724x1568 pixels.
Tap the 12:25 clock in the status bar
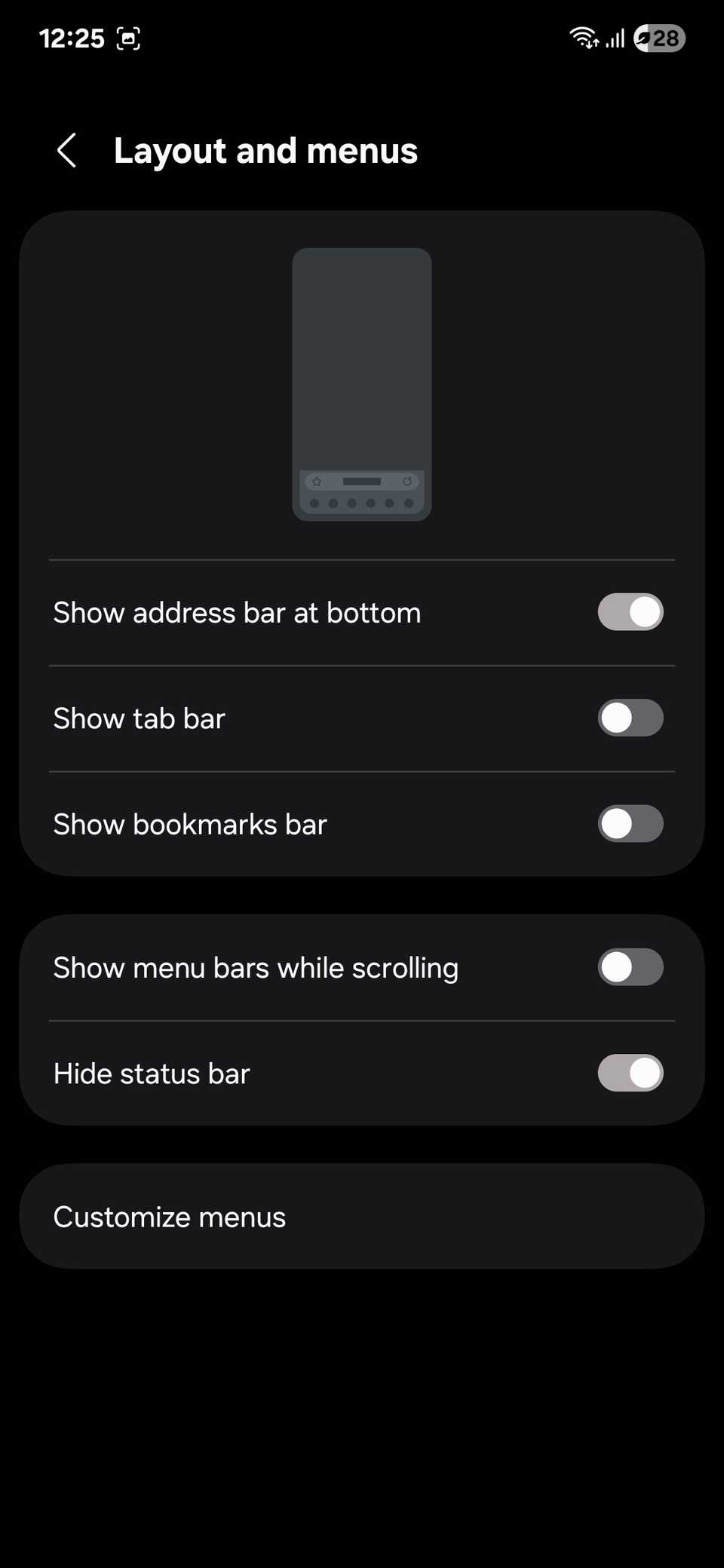coord(72,37)
